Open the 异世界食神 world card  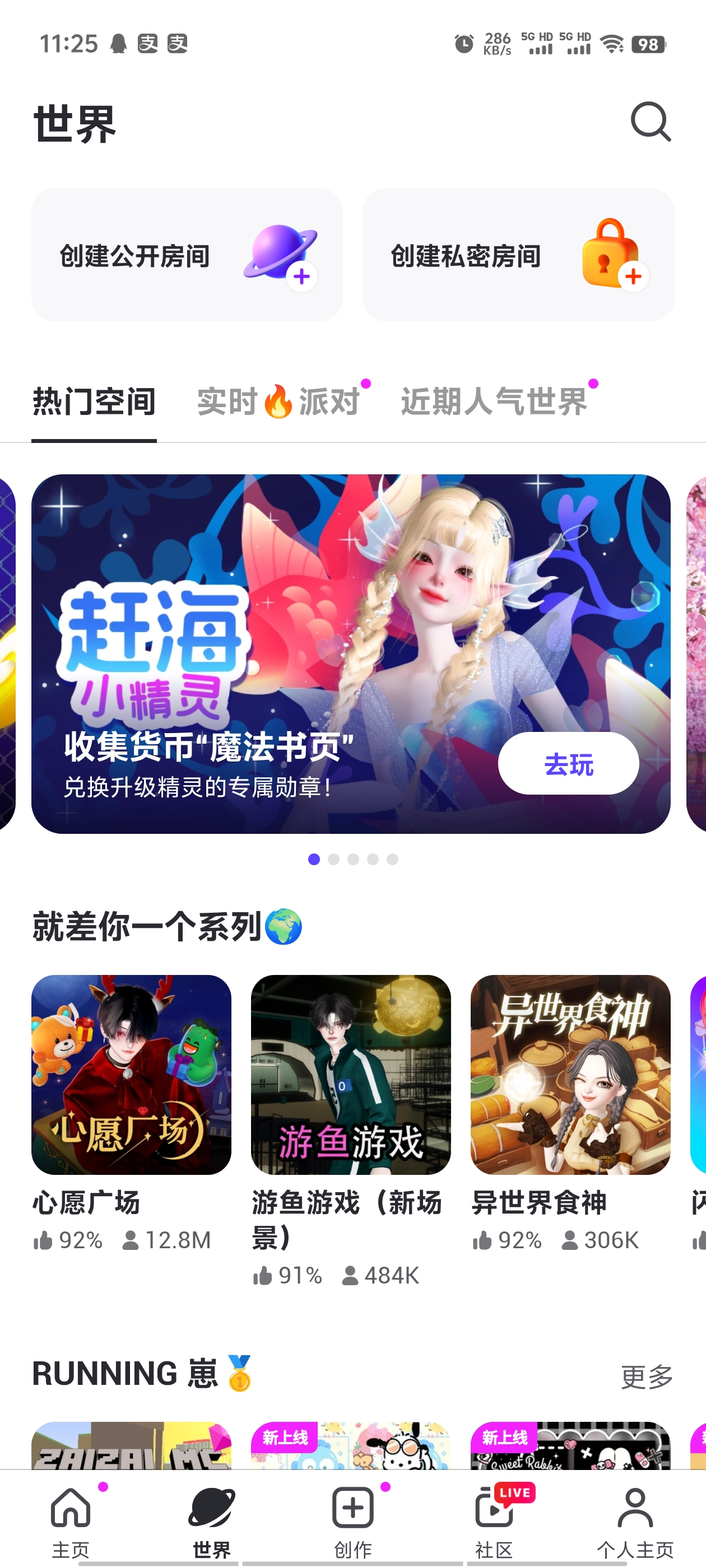pos(570,1075)
